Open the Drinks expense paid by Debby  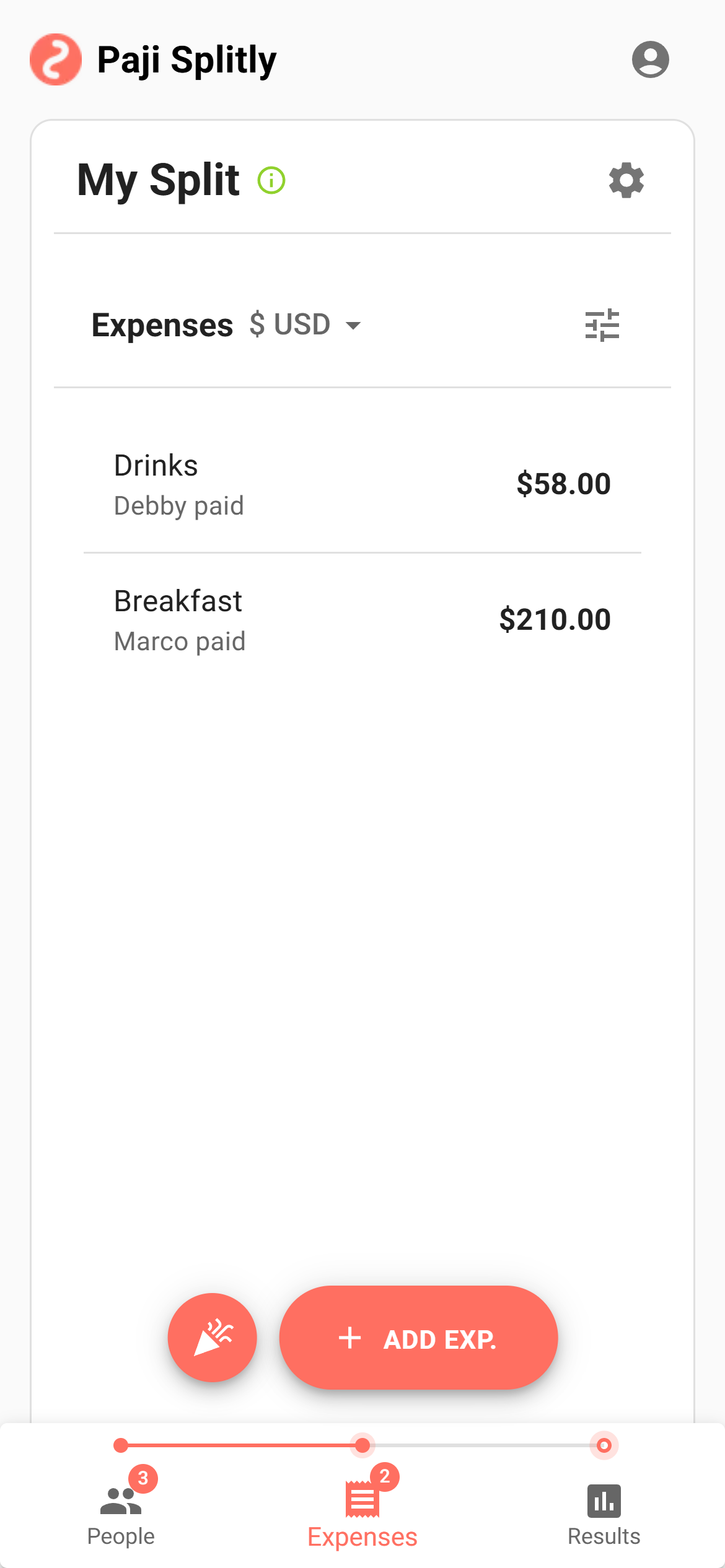coord(362,484)
